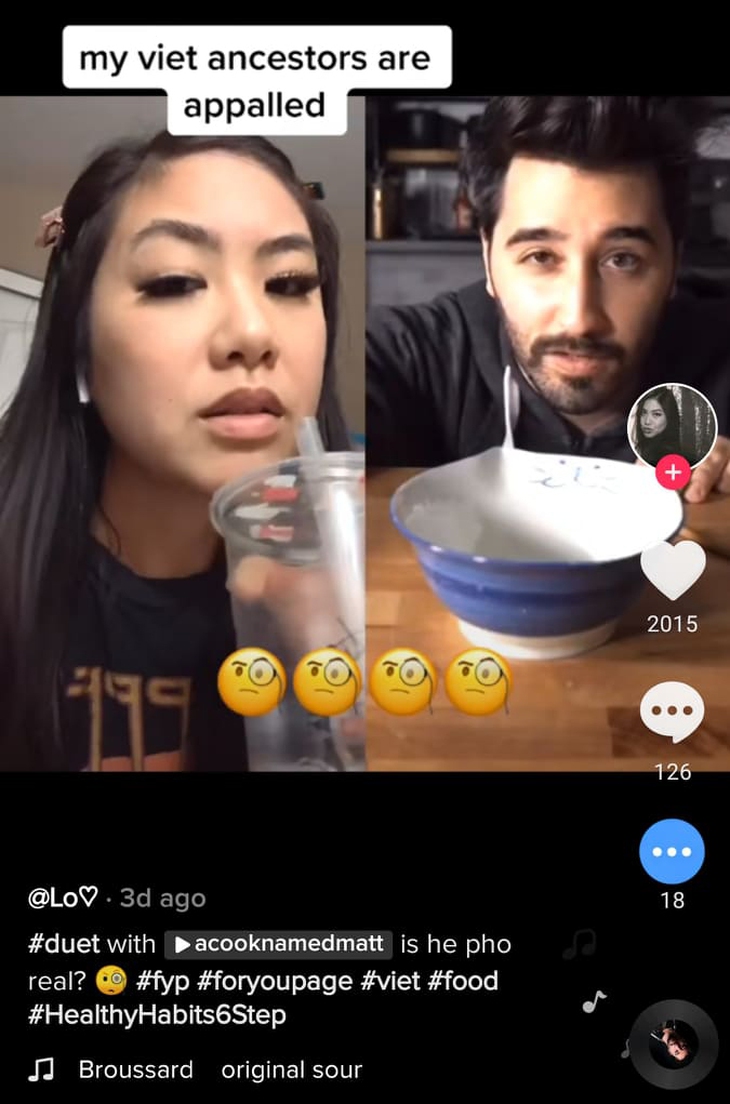730x1104 pixels.
Task: Open the spinning sound disc
Action: (673, 1045)
